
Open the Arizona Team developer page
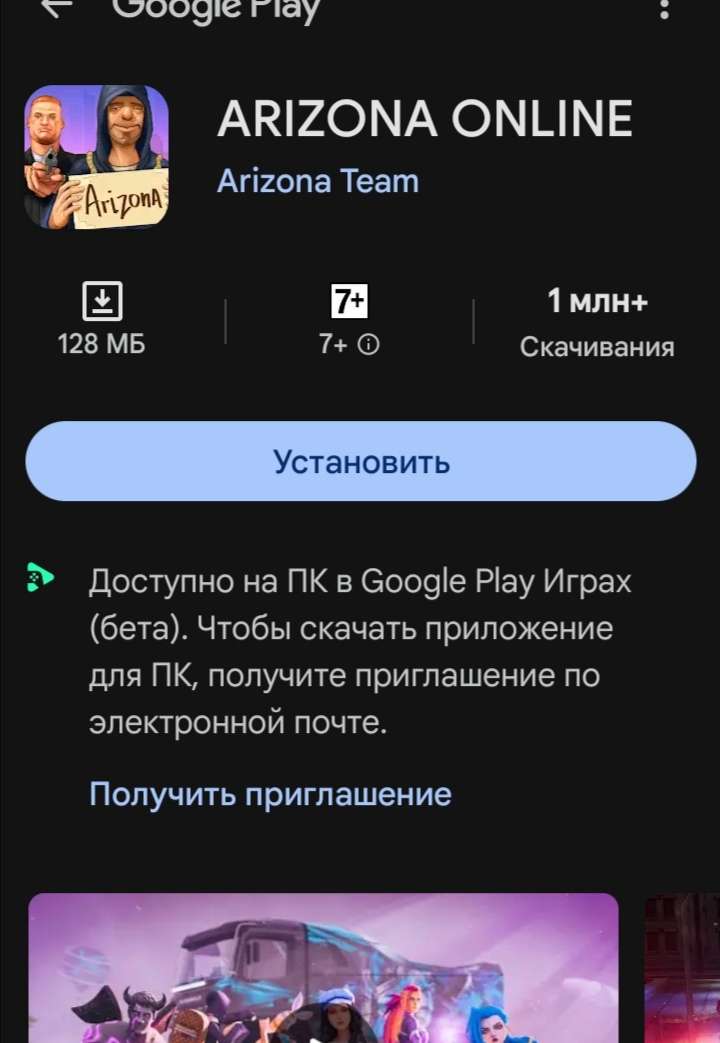tap(317, 181)
